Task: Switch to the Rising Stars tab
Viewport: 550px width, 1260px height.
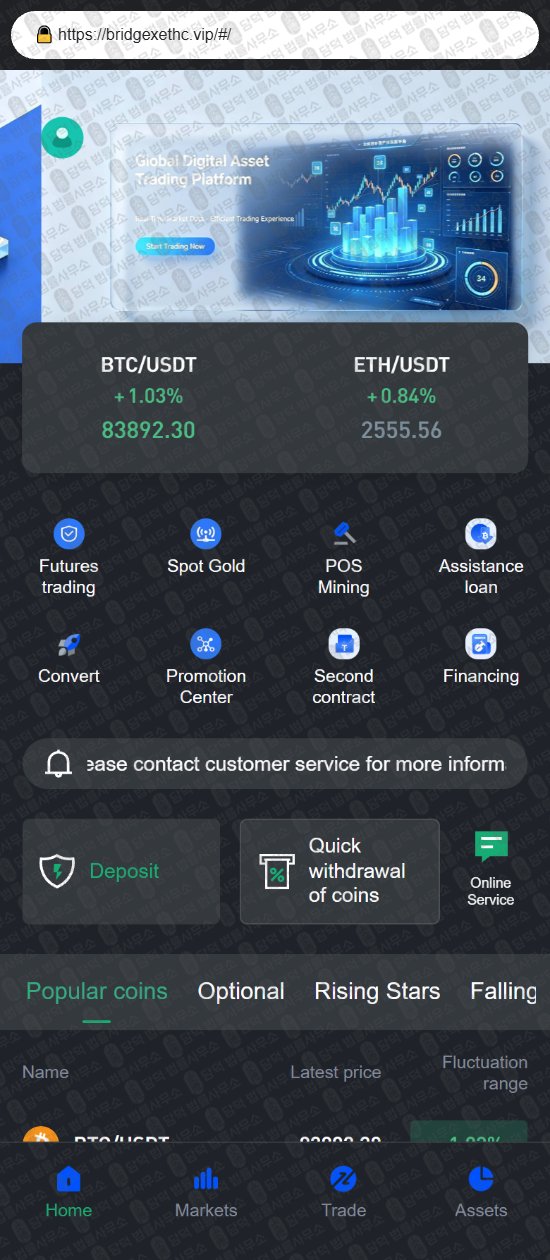Action: tap(377, 991)
